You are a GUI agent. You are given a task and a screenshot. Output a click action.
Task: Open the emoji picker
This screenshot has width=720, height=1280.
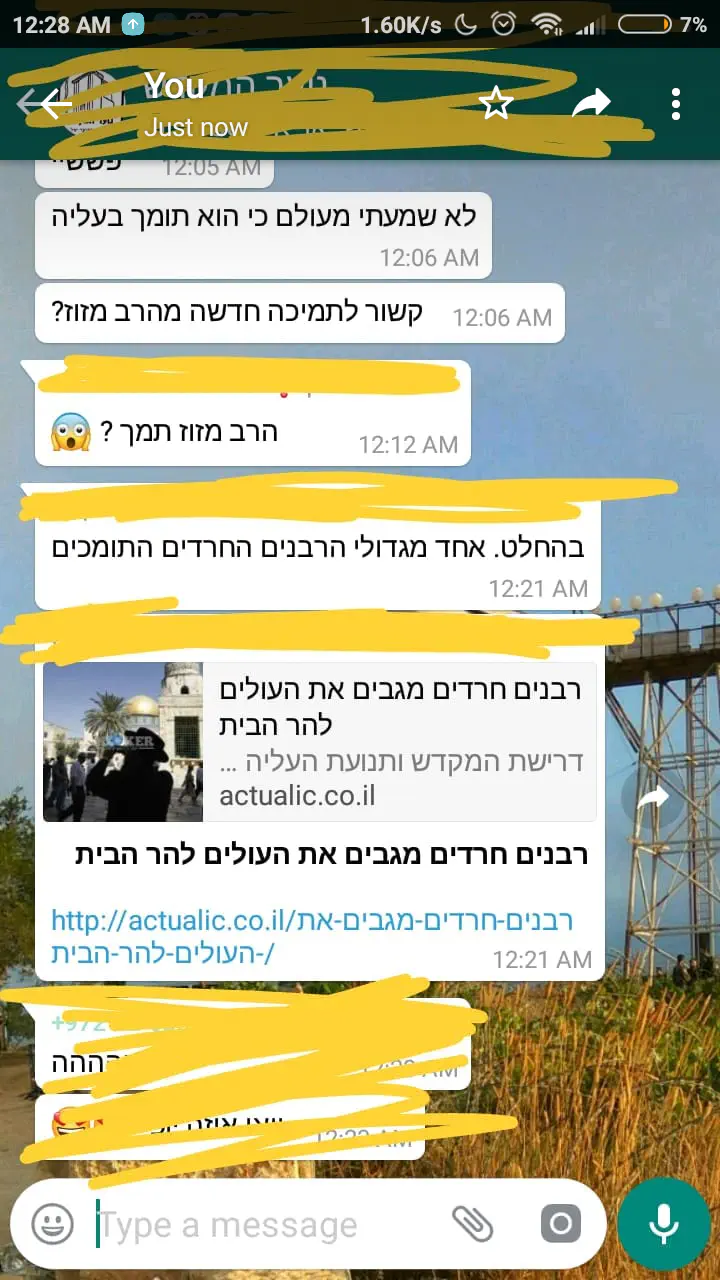click(x=53, y=1223)
